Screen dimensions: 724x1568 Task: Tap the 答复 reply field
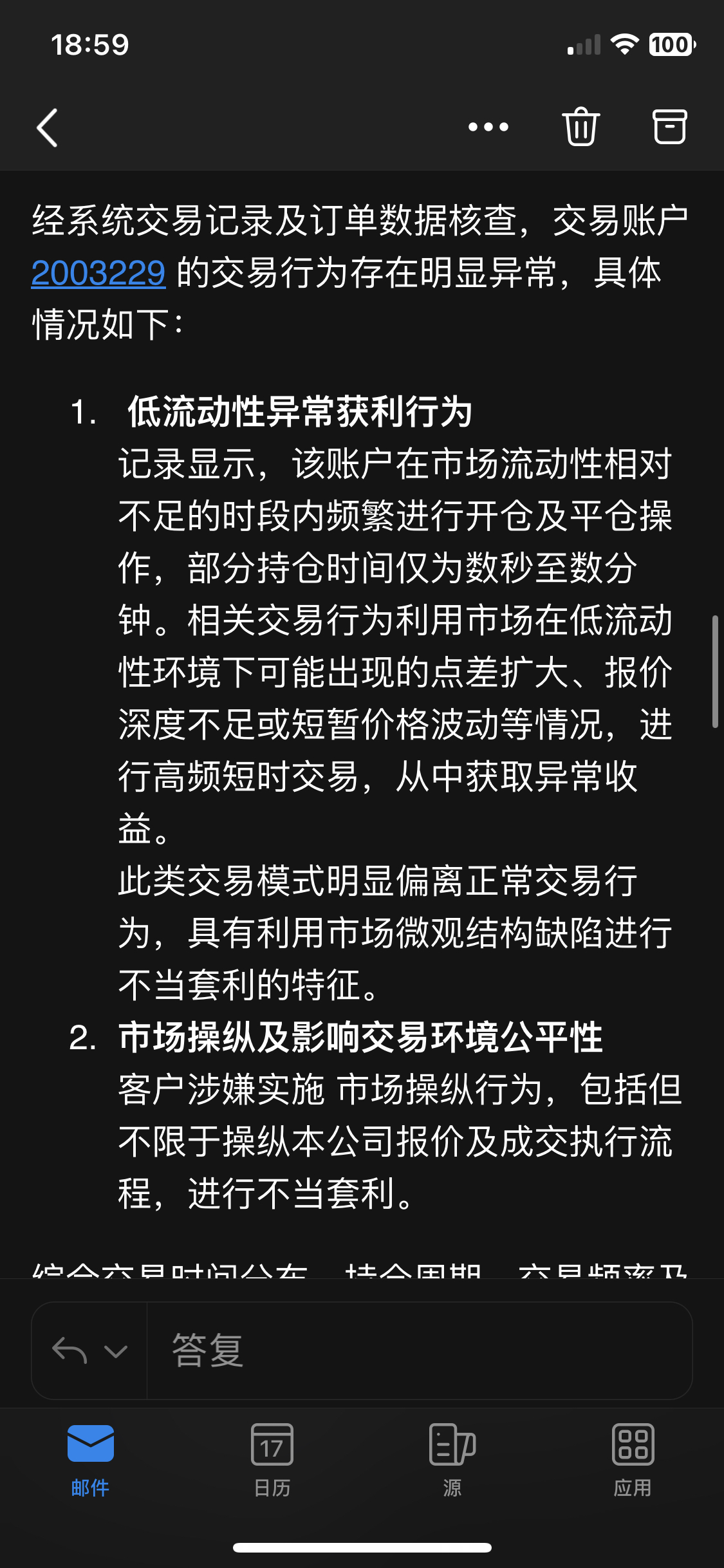pyautogui.click(x=418, y=1350)
